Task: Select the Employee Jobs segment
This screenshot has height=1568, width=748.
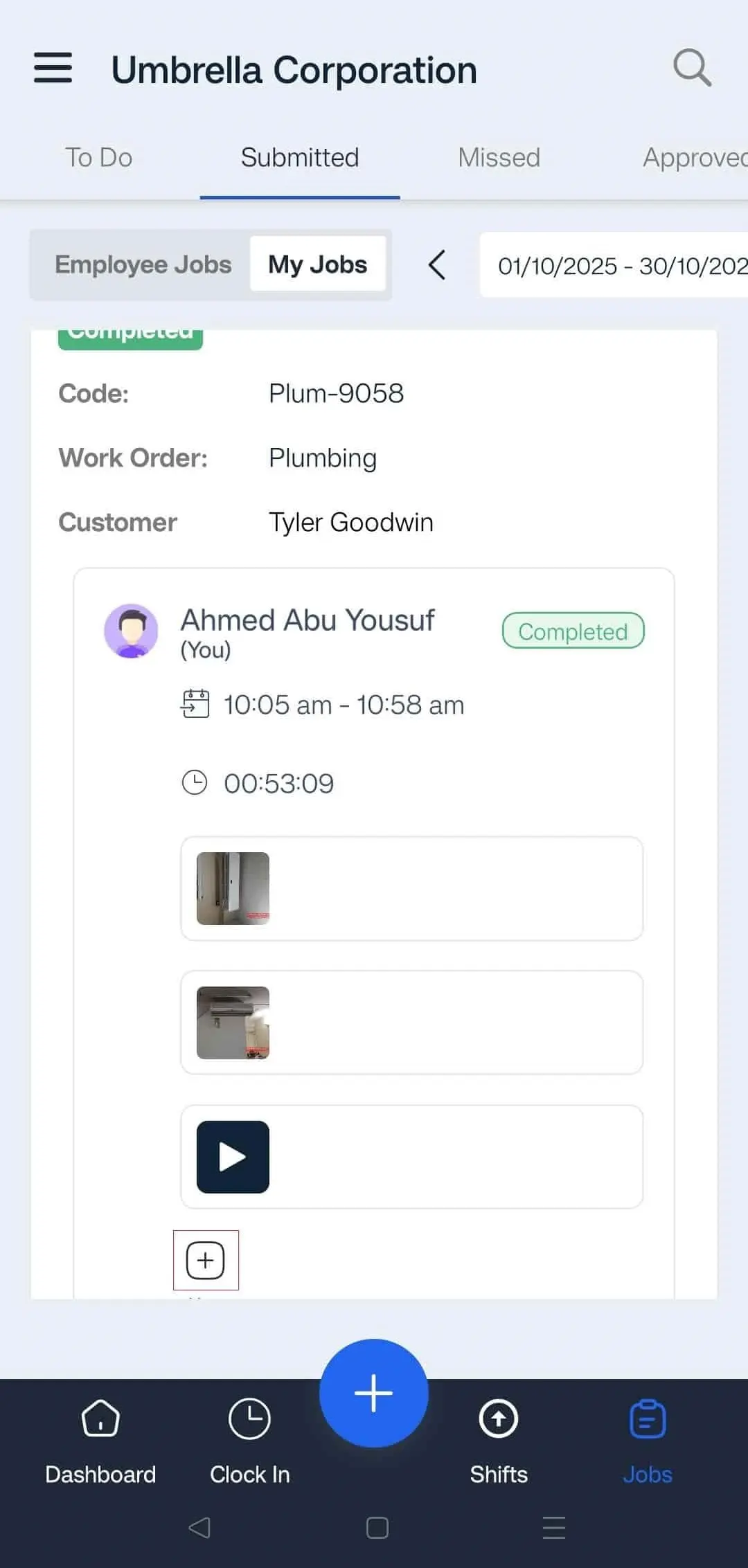Action: [143, 264]
